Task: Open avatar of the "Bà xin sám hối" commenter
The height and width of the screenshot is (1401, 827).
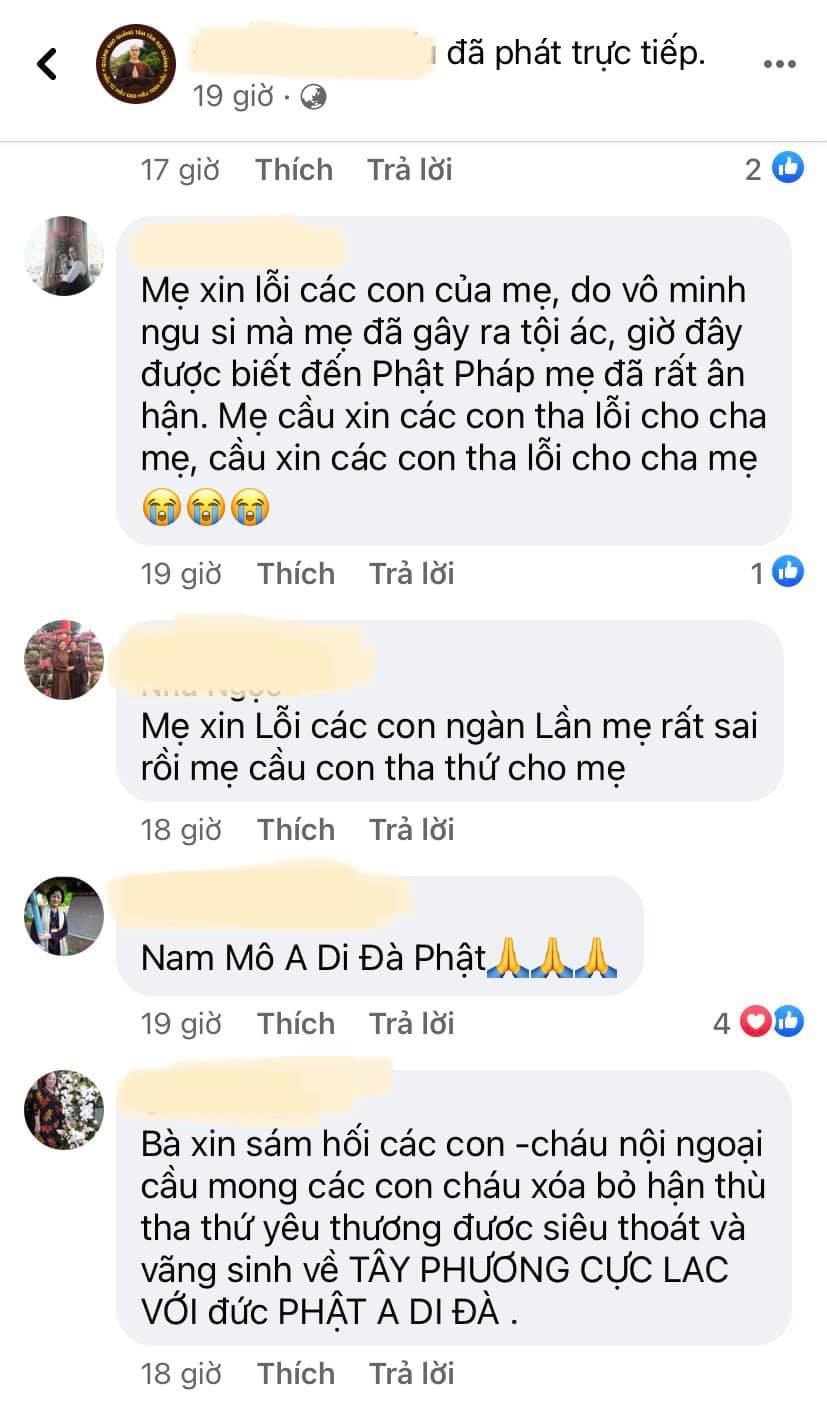Action: pos(63,1110)
